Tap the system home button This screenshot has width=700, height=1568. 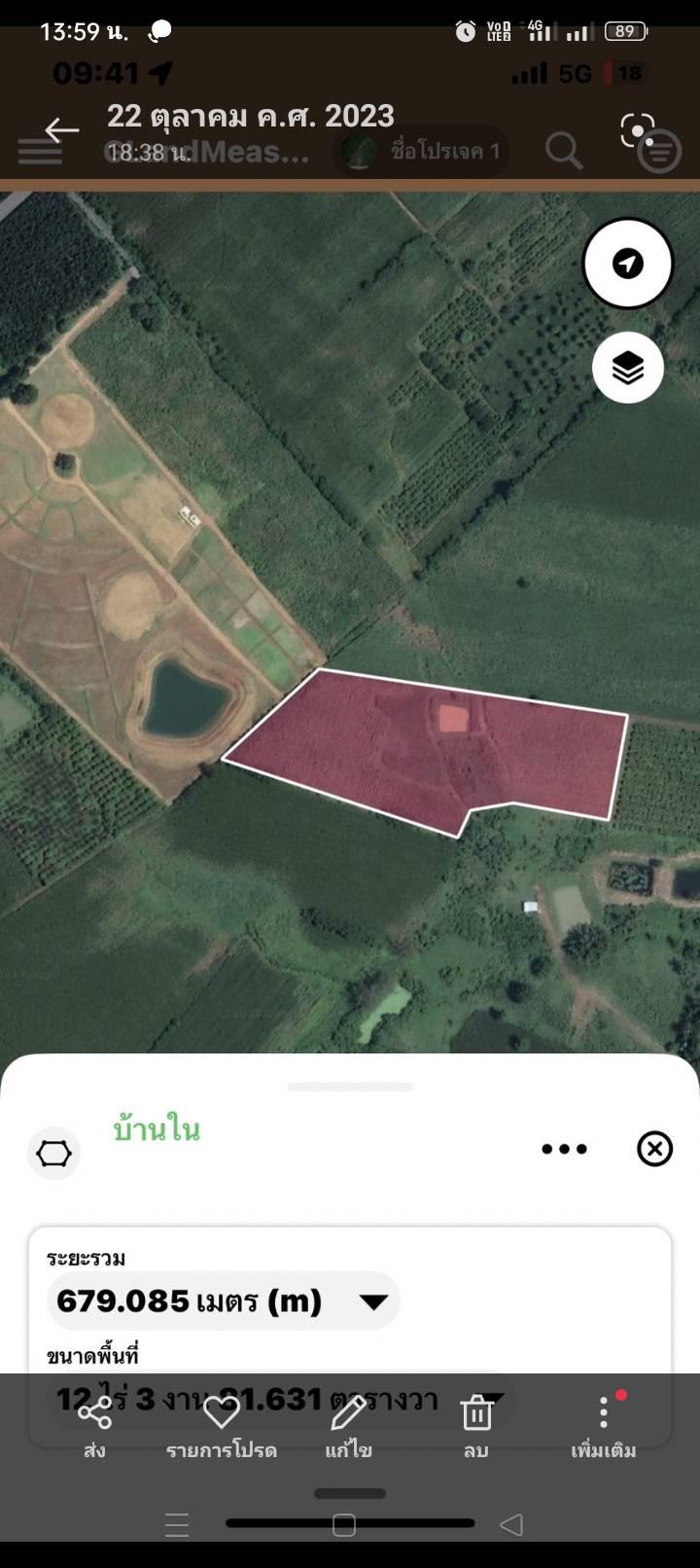pyautogui.click(x=344, y=1524)
